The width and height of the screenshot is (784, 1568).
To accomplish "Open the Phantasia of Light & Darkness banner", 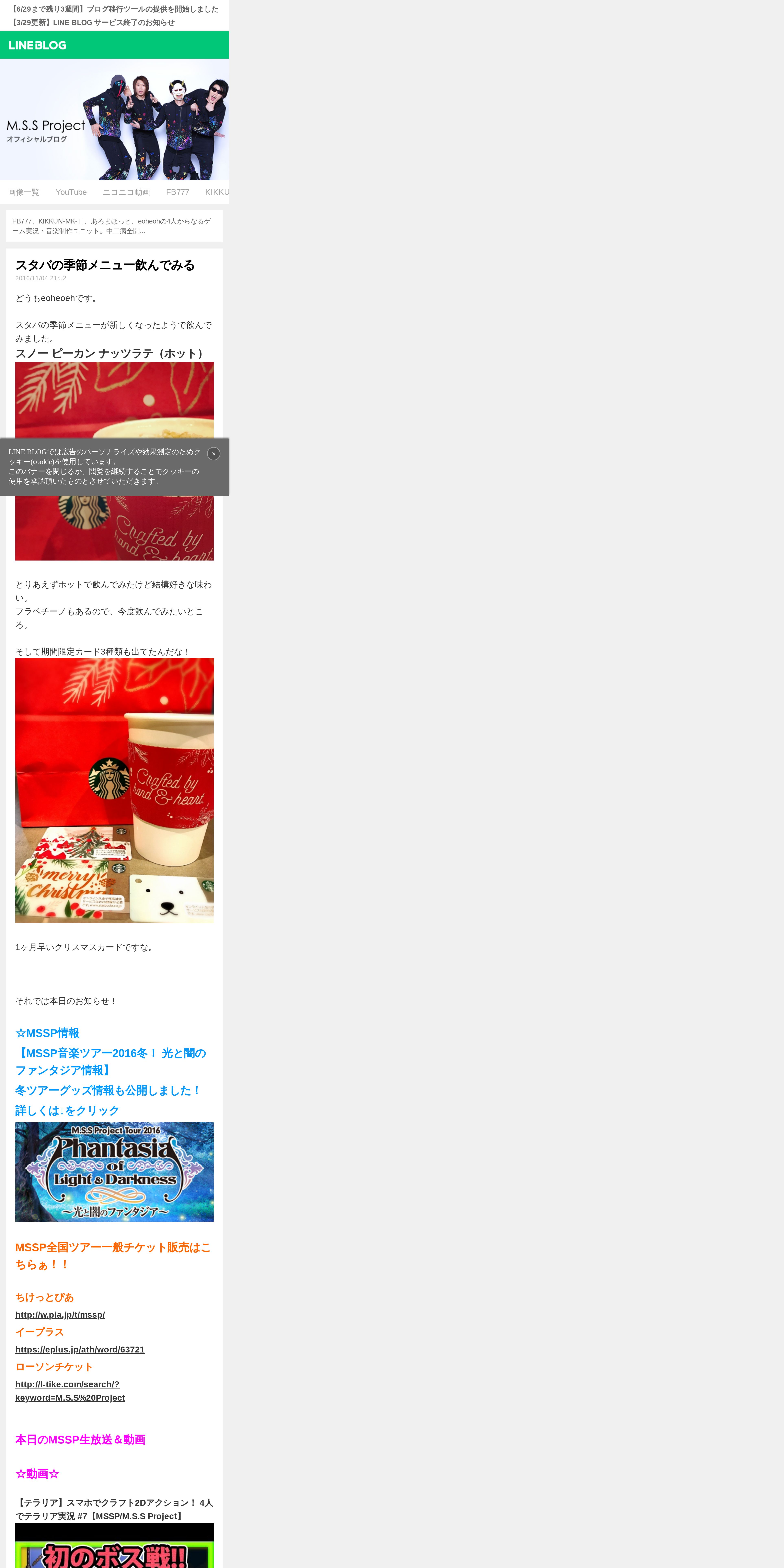I will [x=114, y=1172].
